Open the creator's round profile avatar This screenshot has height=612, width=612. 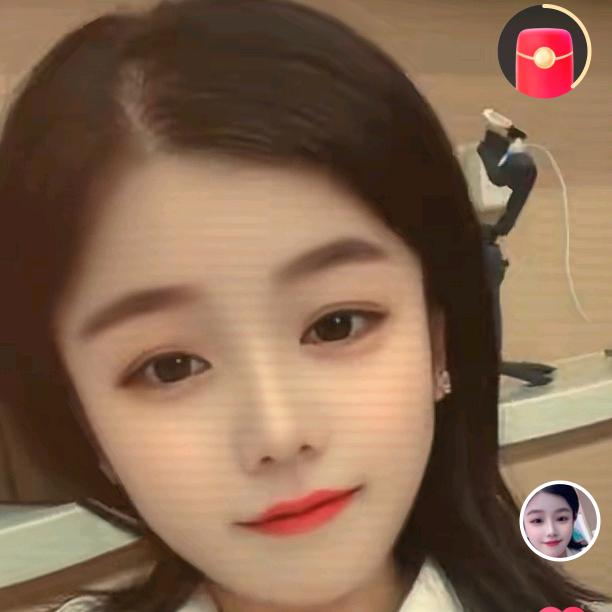tap(559, 521)
